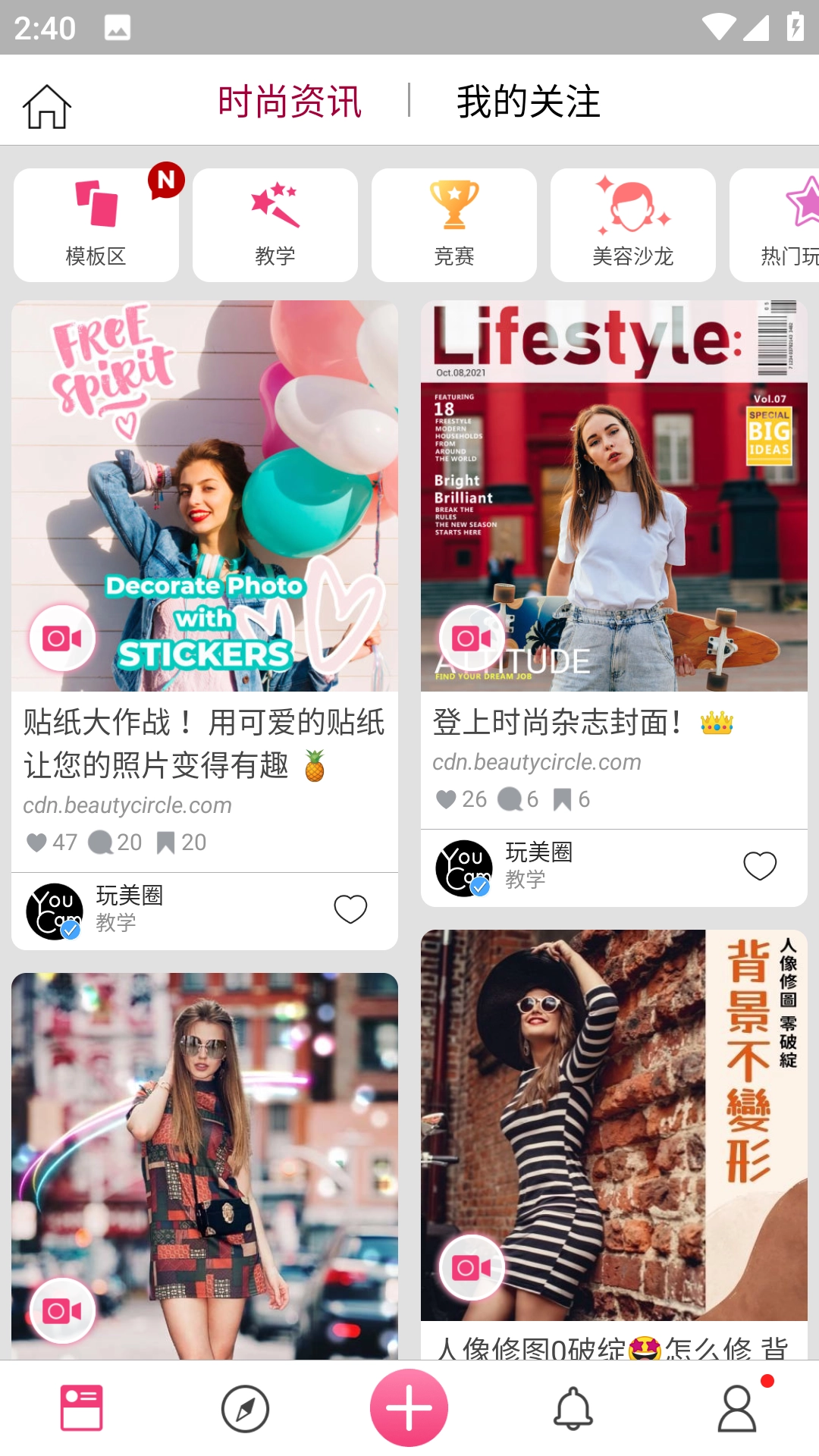The height and width of the screenshot is (1456, 819).
Task: Like the 贴纸大作战 post with heart
Action: click(350, 909)
